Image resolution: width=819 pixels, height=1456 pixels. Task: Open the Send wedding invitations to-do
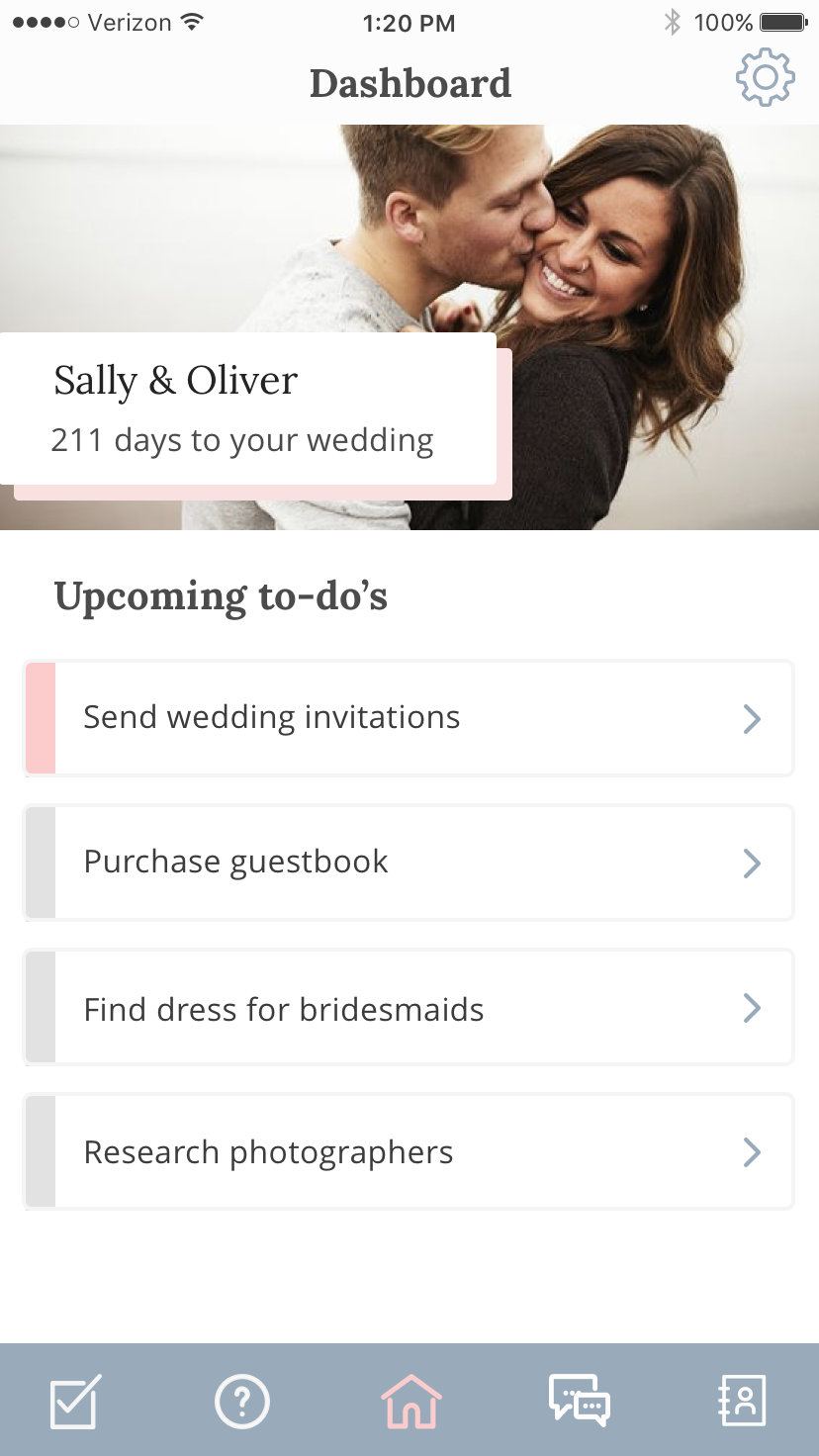pyautogui.click(x=409, y=718)
